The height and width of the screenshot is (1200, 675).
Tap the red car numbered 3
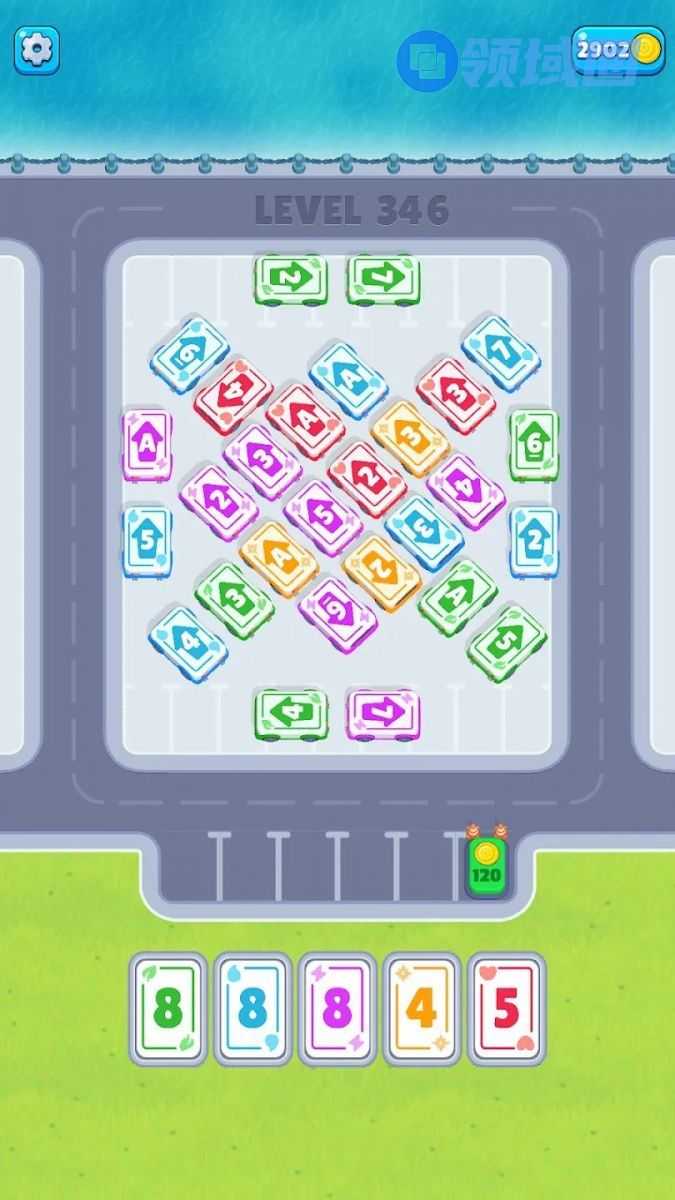click(x=456, y=395)
